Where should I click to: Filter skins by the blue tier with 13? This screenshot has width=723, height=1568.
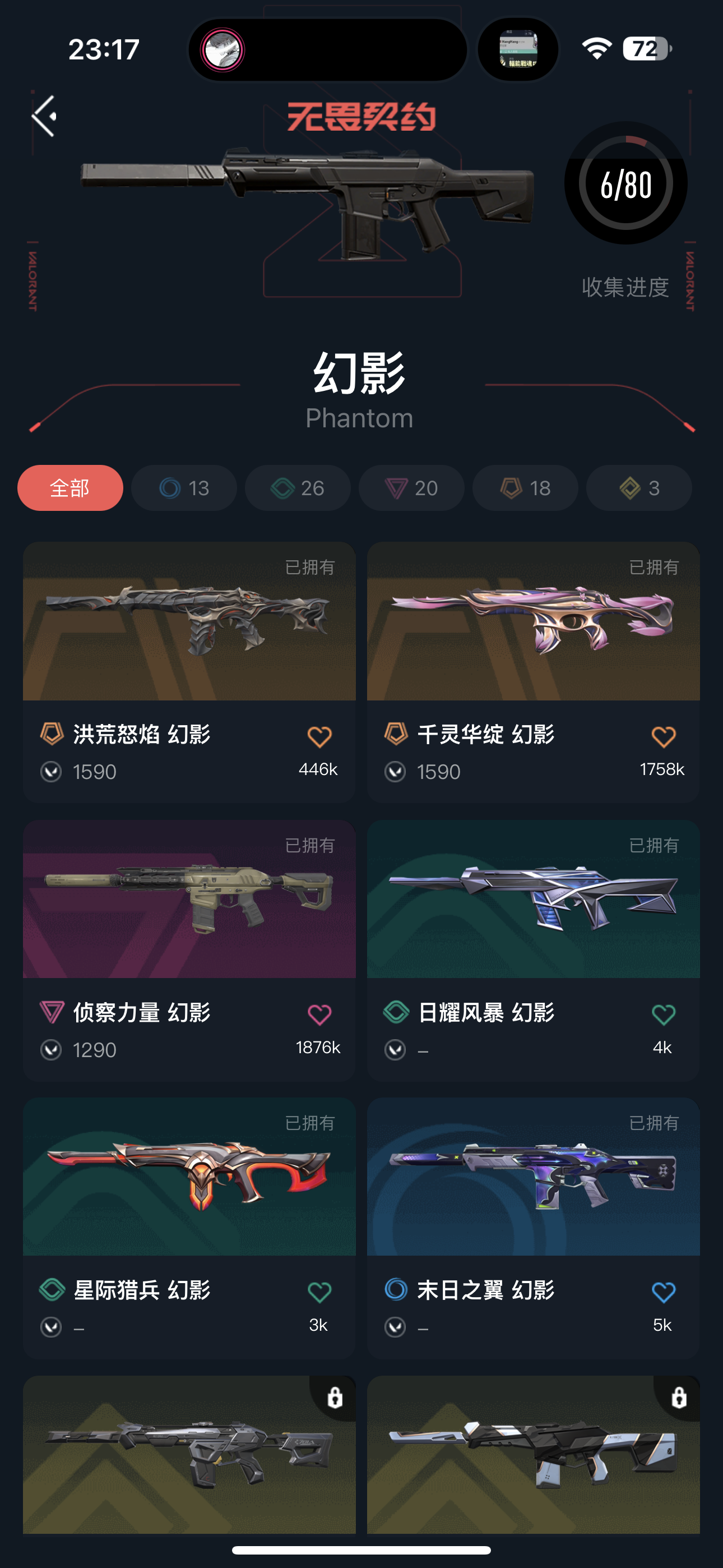[x=184, y=487]
